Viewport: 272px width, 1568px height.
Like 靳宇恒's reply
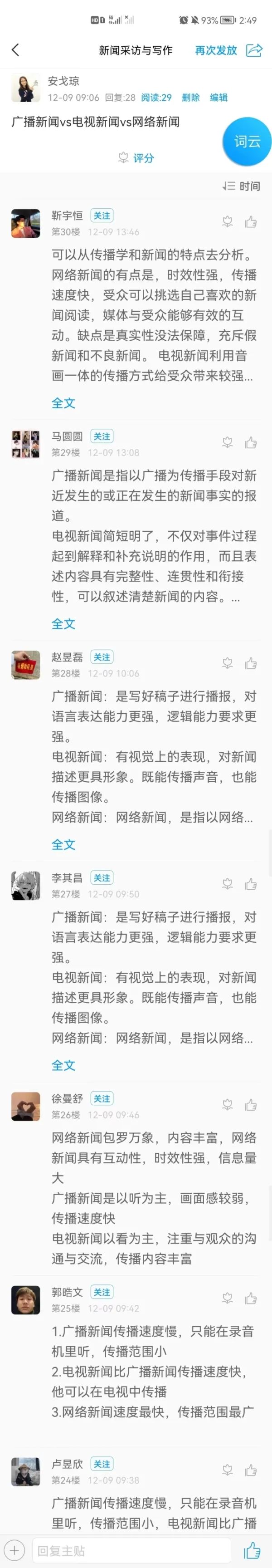tap(250, 222)
